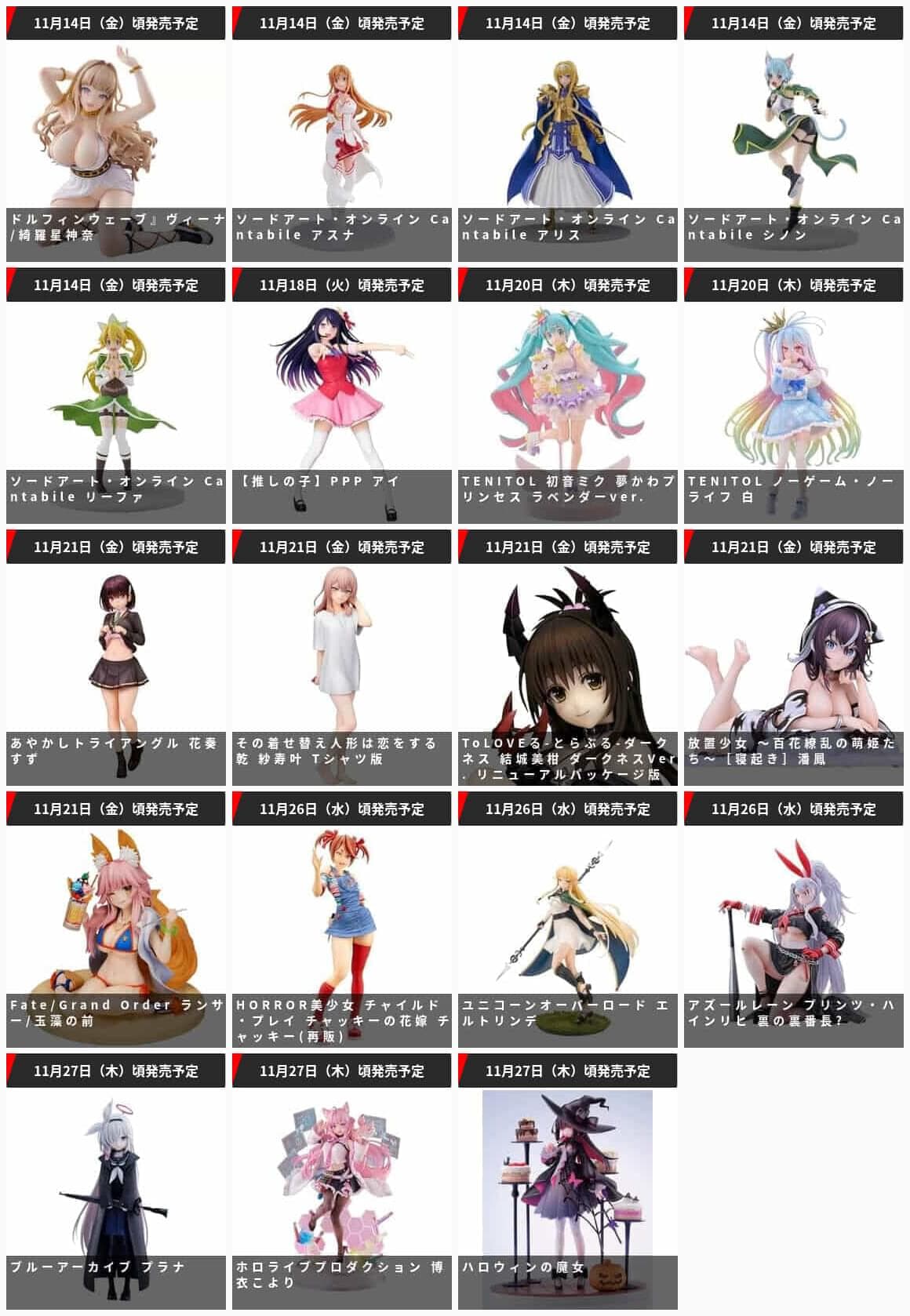View the ハロウィンの魔女 figure card

567,1181
